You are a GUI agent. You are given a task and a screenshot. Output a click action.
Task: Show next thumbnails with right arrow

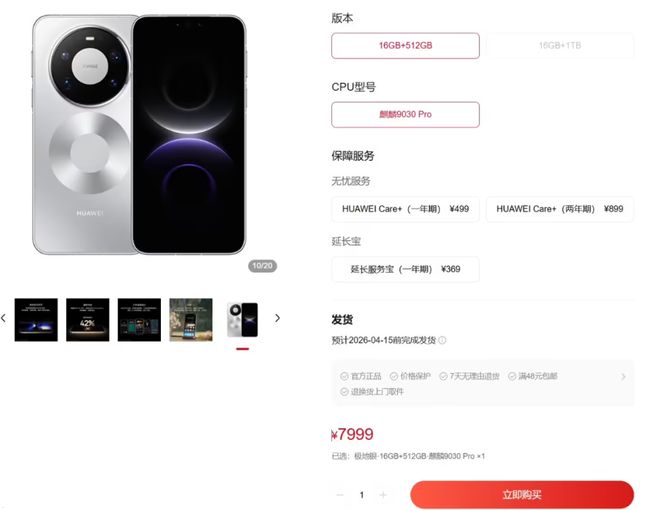277,318
